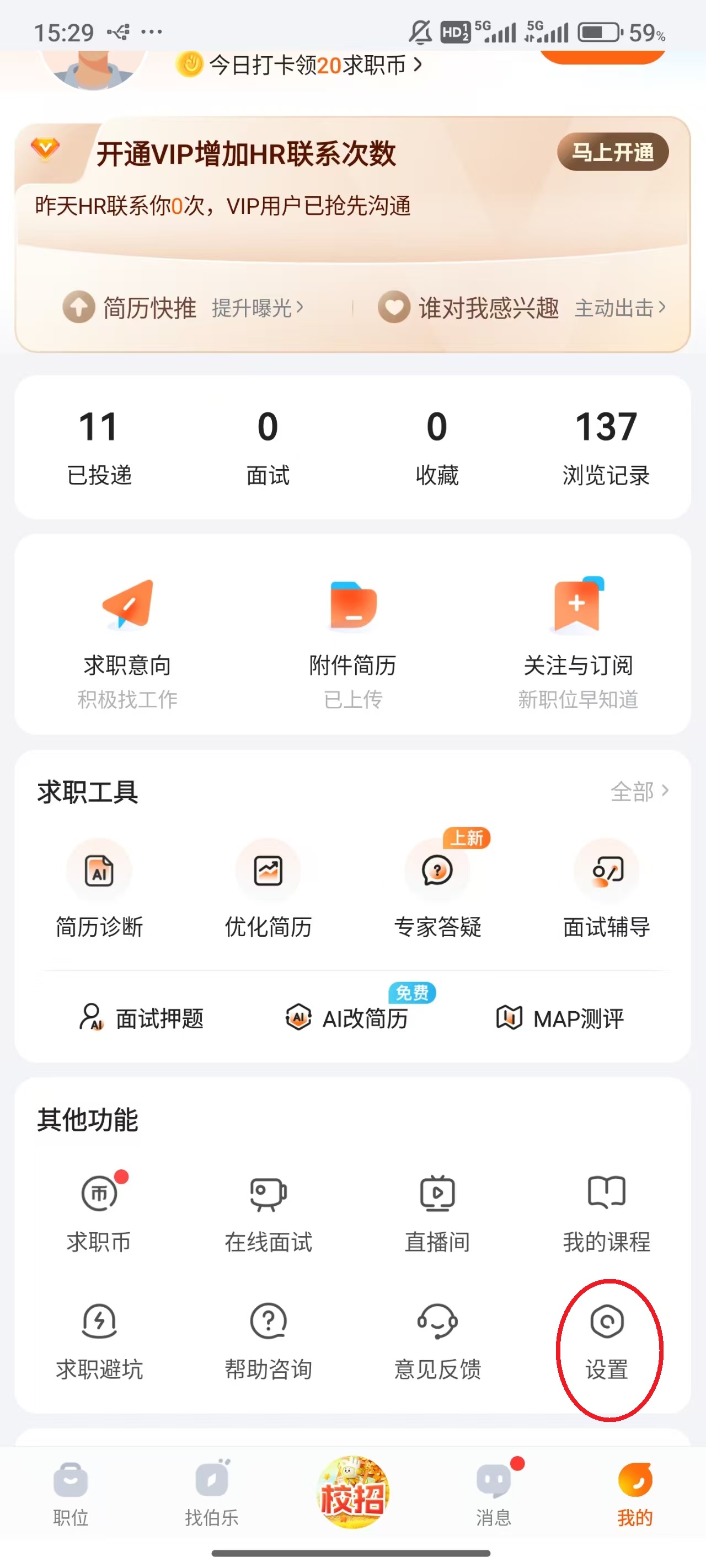Open 面试辅导 coaching

pyautogui.click(x=606, y=889)
